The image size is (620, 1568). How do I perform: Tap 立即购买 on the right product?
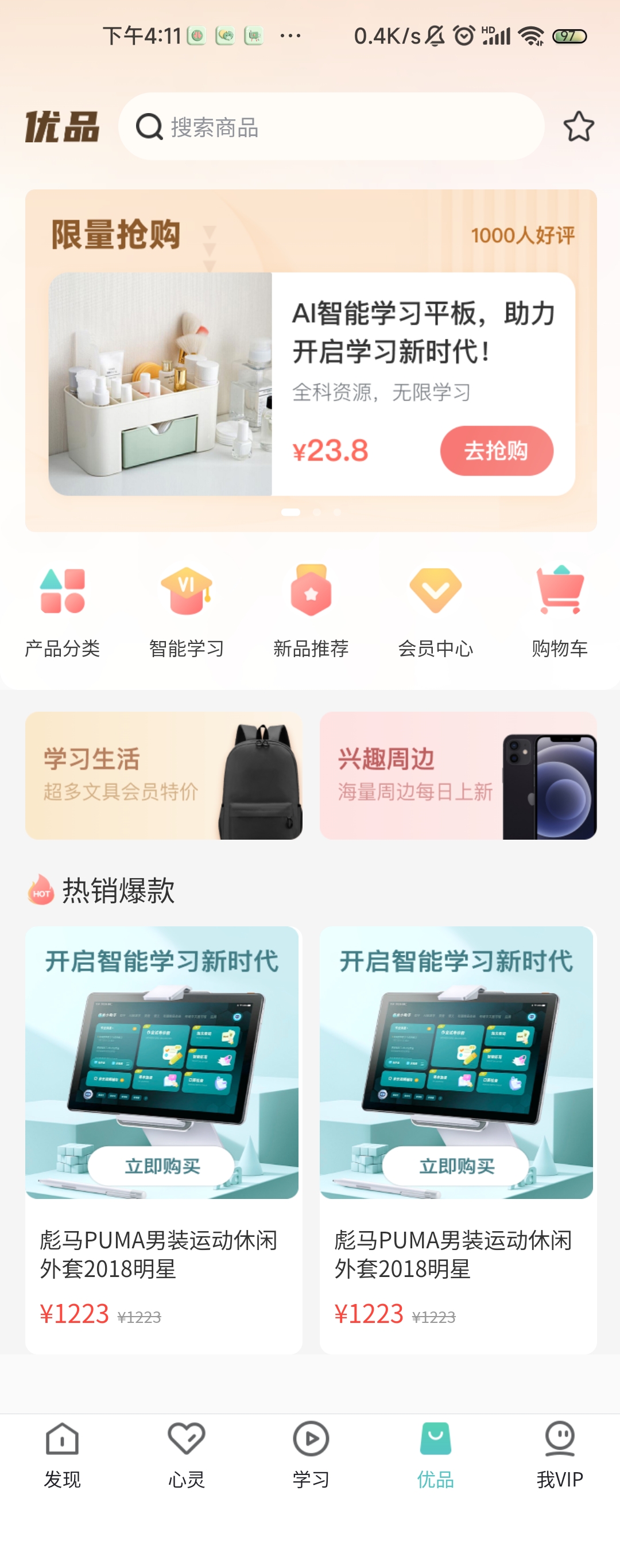(456, 1166)
